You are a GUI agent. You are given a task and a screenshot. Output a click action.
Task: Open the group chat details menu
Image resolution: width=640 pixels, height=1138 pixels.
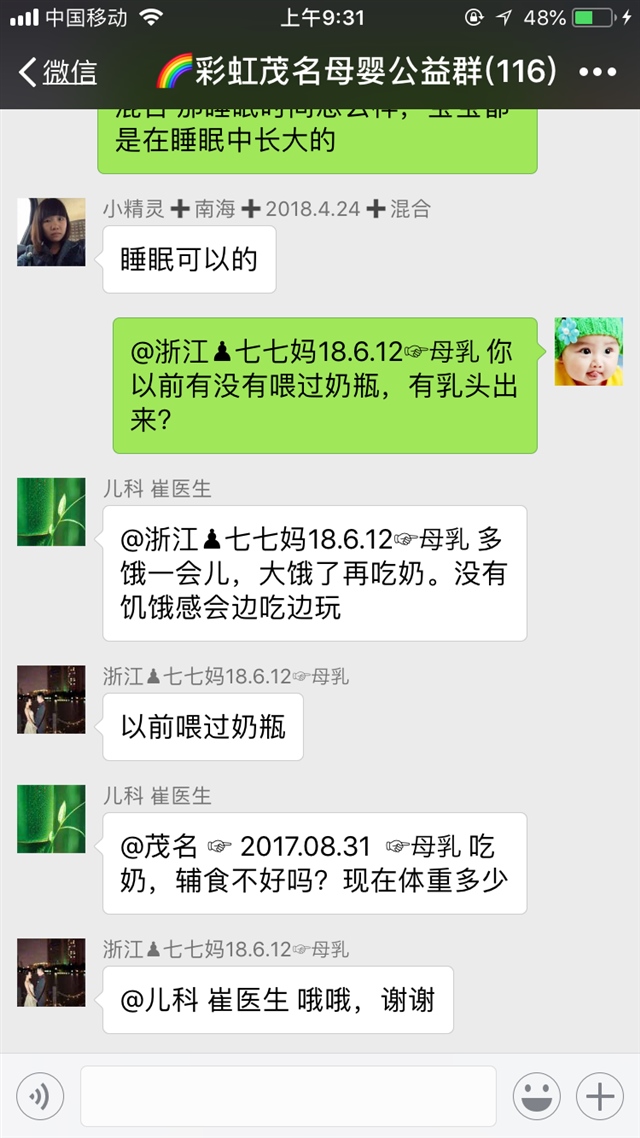click(598, 72)
